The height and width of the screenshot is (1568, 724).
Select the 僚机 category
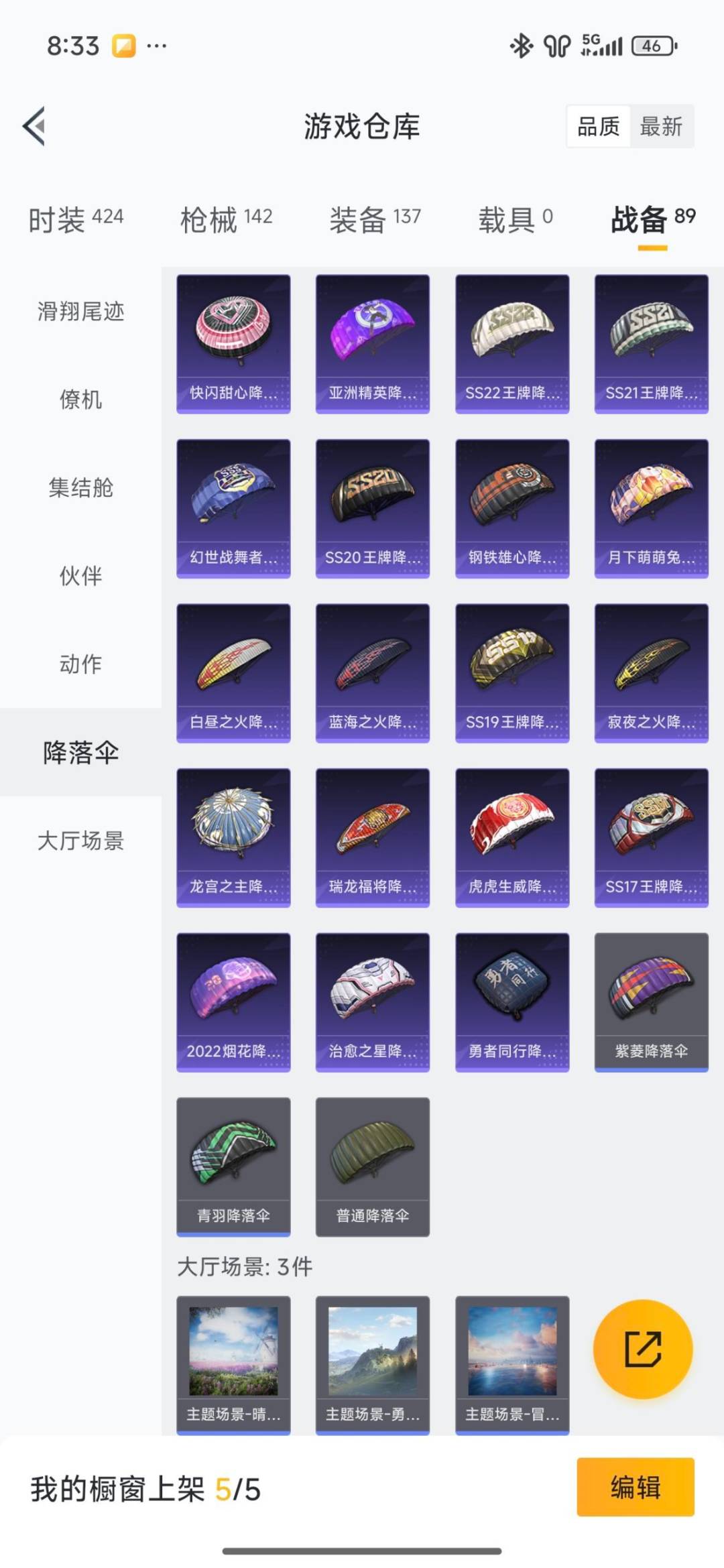pyautogui.click(x=80, y=400)
